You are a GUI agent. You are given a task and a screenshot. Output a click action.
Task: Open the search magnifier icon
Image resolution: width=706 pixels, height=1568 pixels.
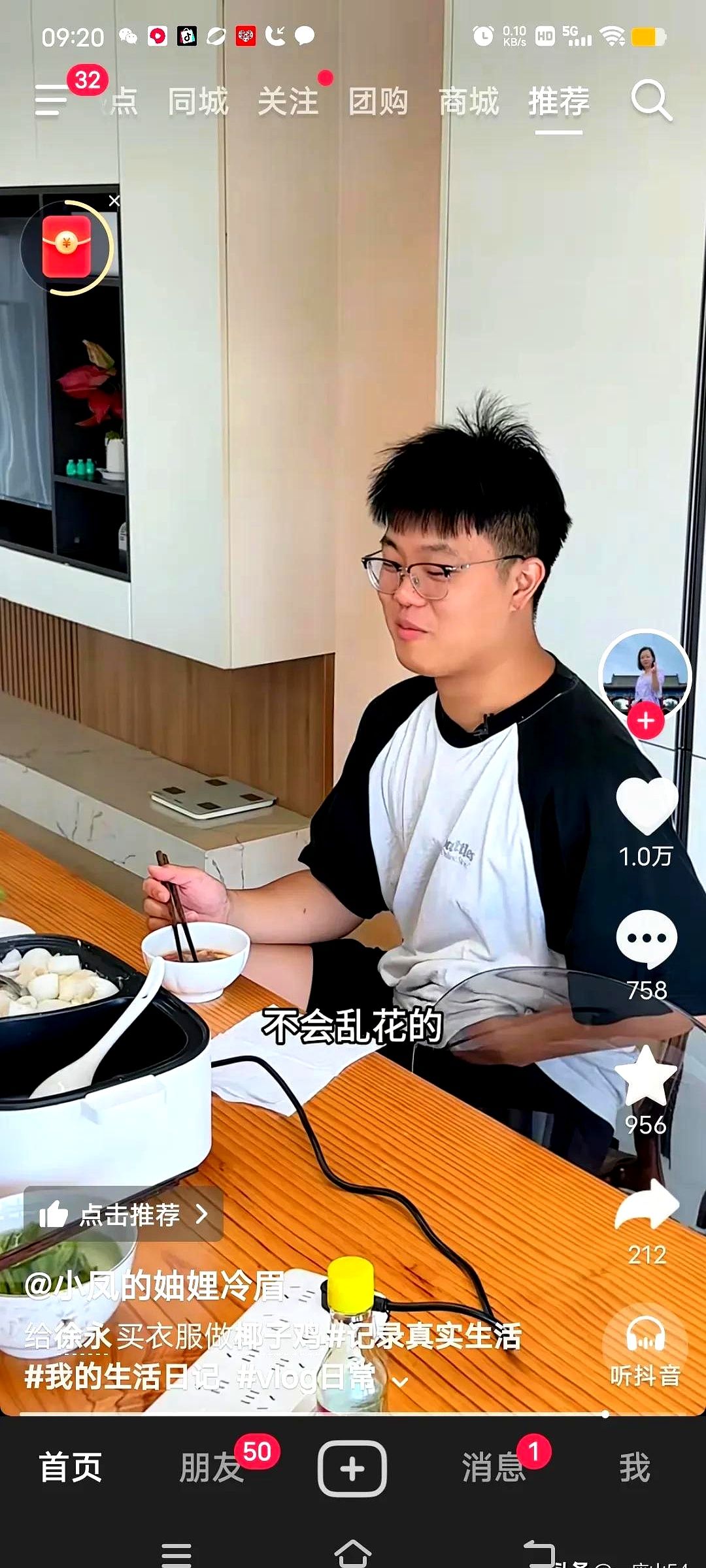tap(650, 101)
